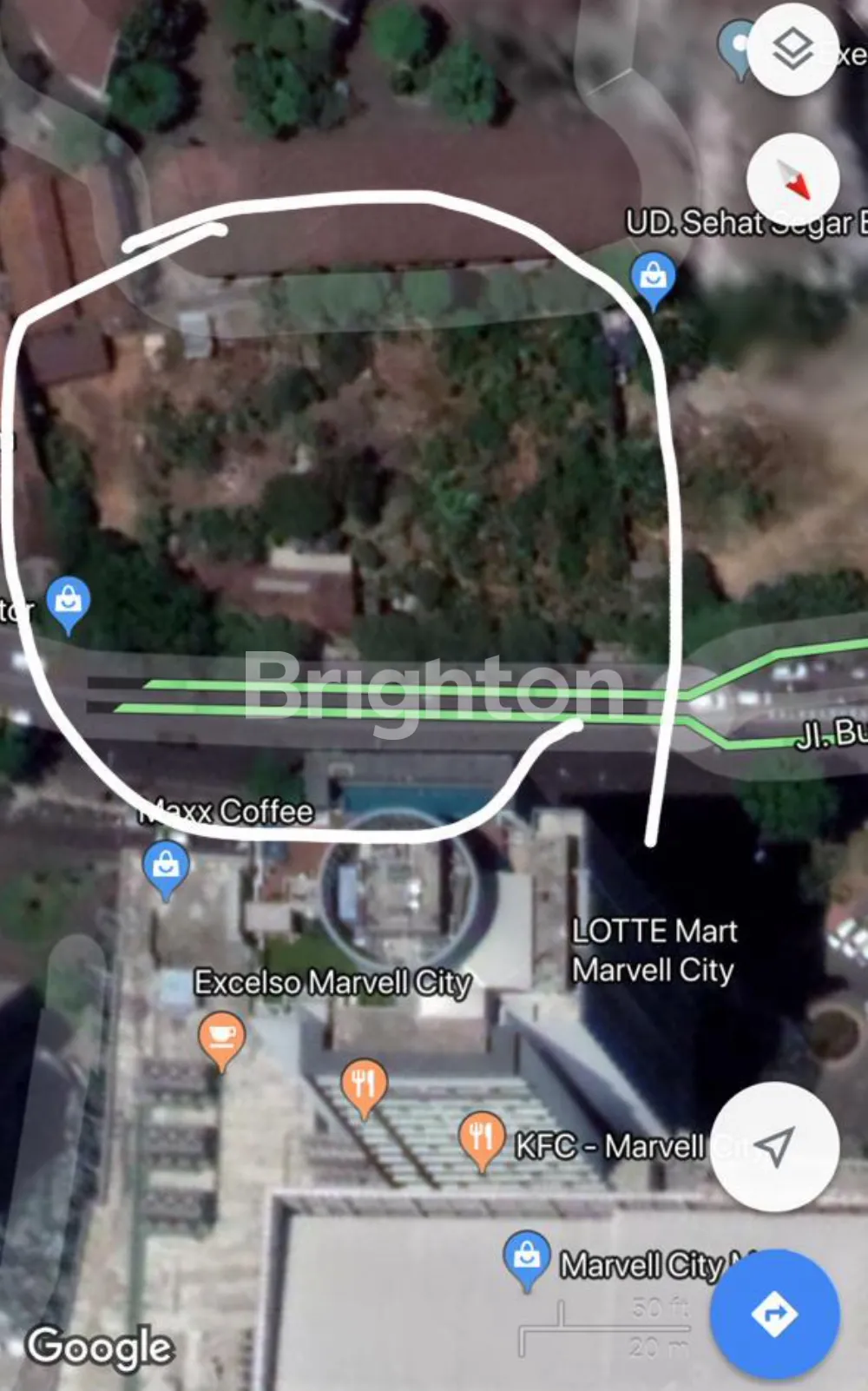The height and width of the screenshot is (1391, 868).
Task: Open the Maxx Coffee place marker
Action: [166, 867]
